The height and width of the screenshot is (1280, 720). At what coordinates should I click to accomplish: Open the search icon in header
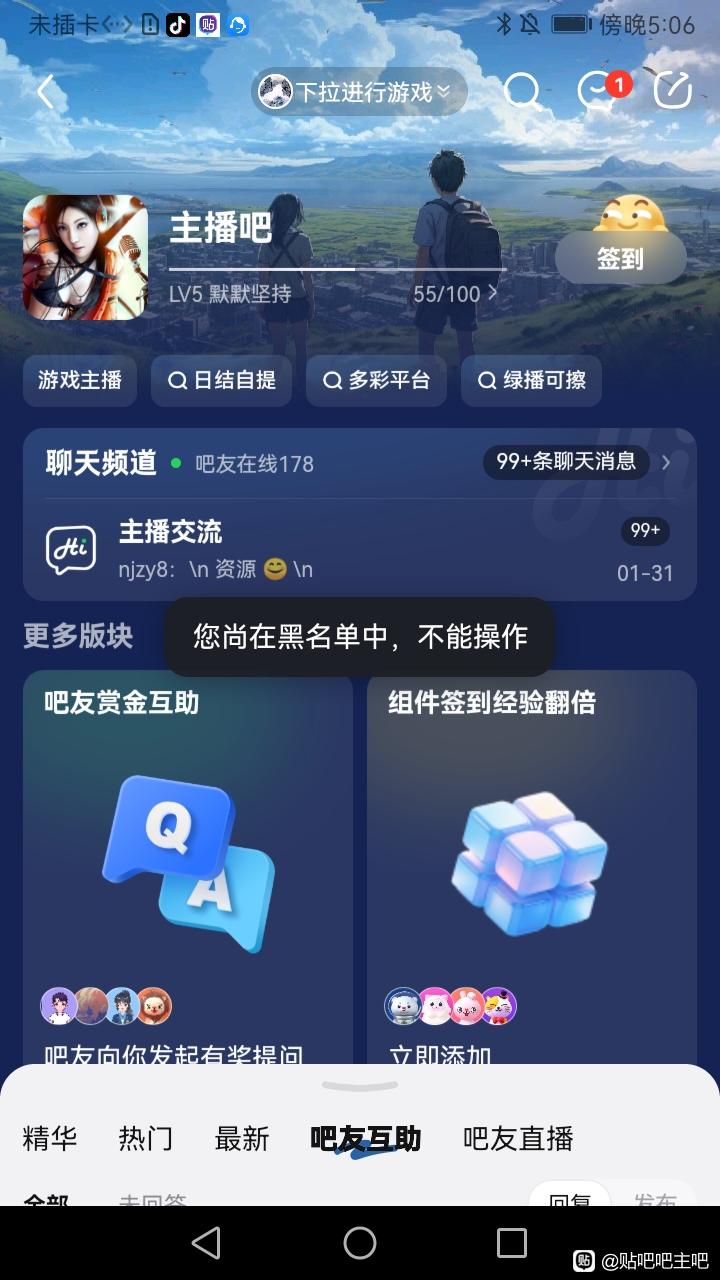coord(521,92)
